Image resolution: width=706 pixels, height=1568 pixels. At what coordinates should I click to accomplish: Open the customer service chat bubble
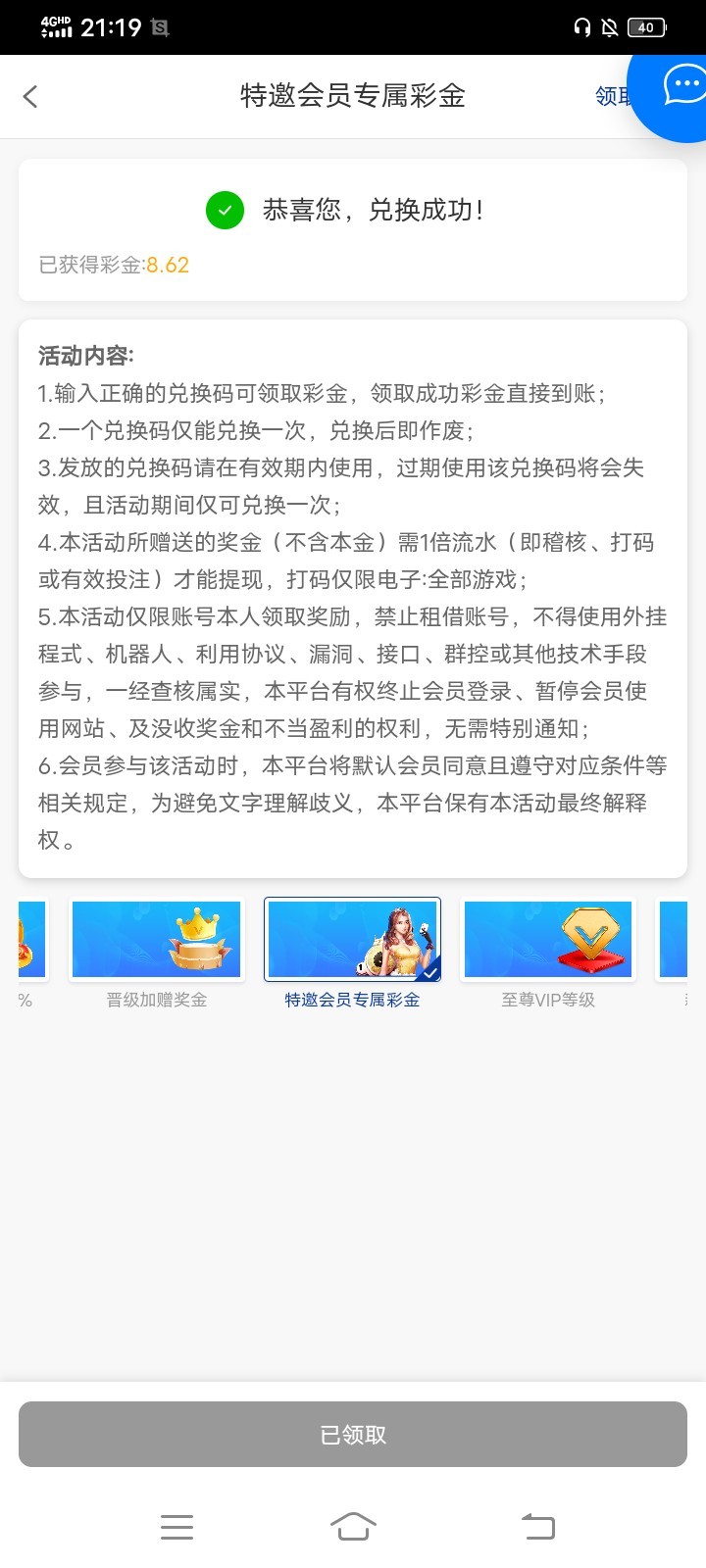(x=681, y=85)
